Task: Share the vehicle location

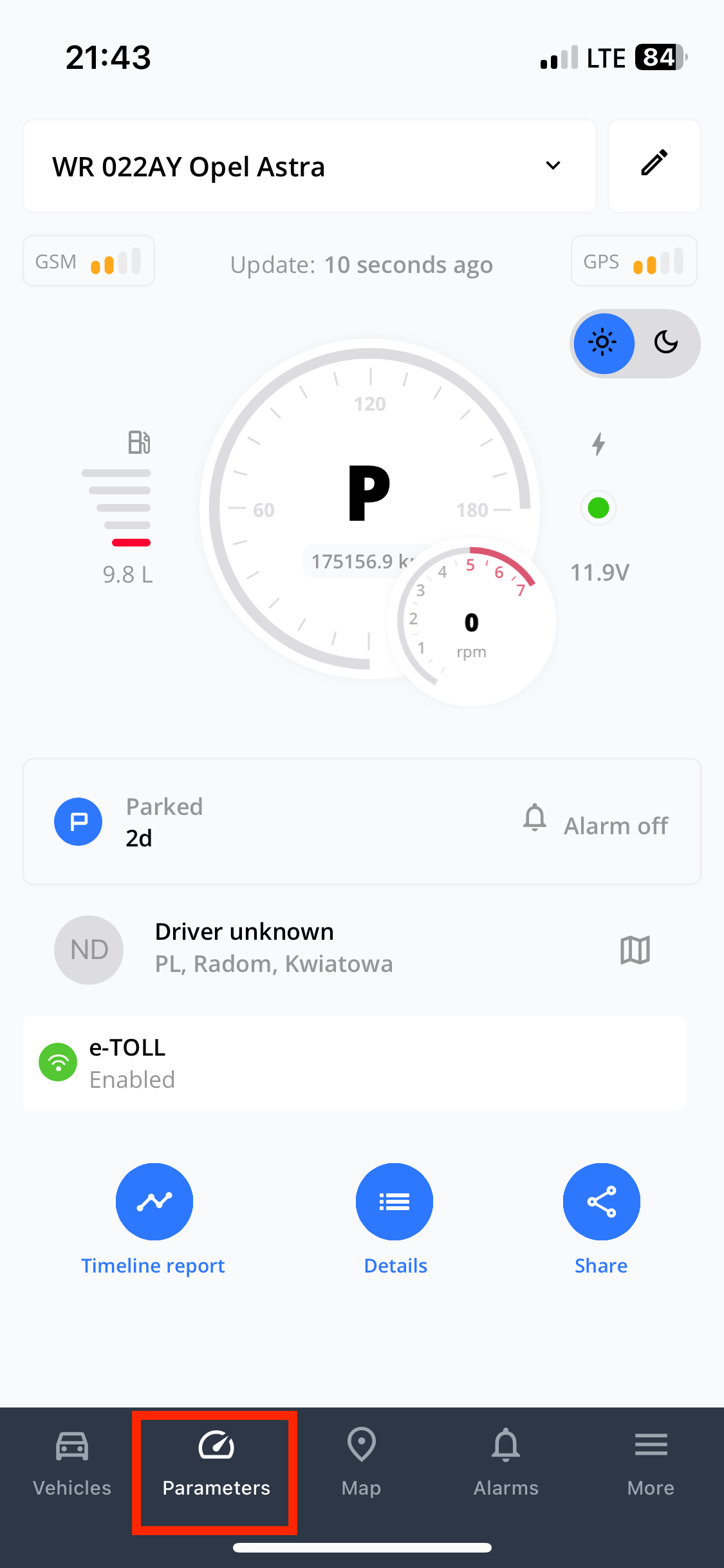Action: pos(601,1219)
